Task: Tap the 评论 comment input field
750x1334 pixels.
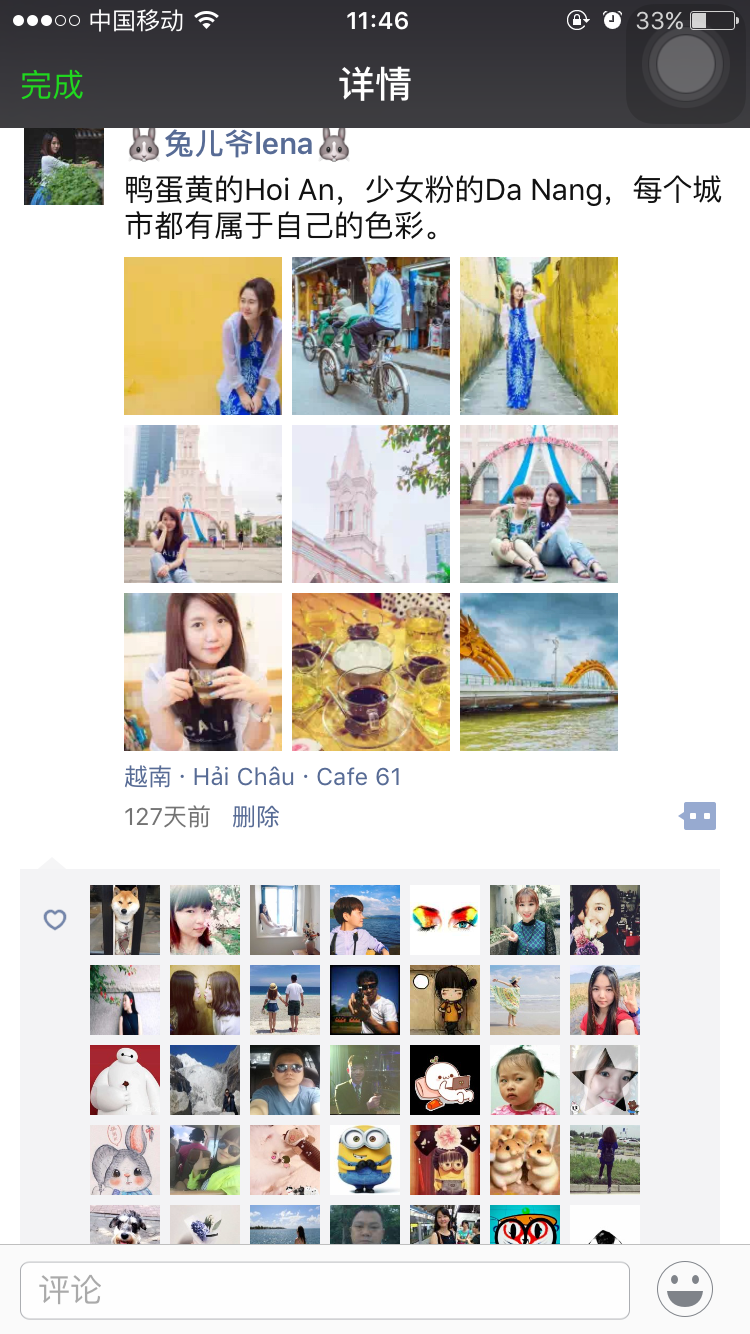Action: pyautogui.click(x=325, y=1290)
